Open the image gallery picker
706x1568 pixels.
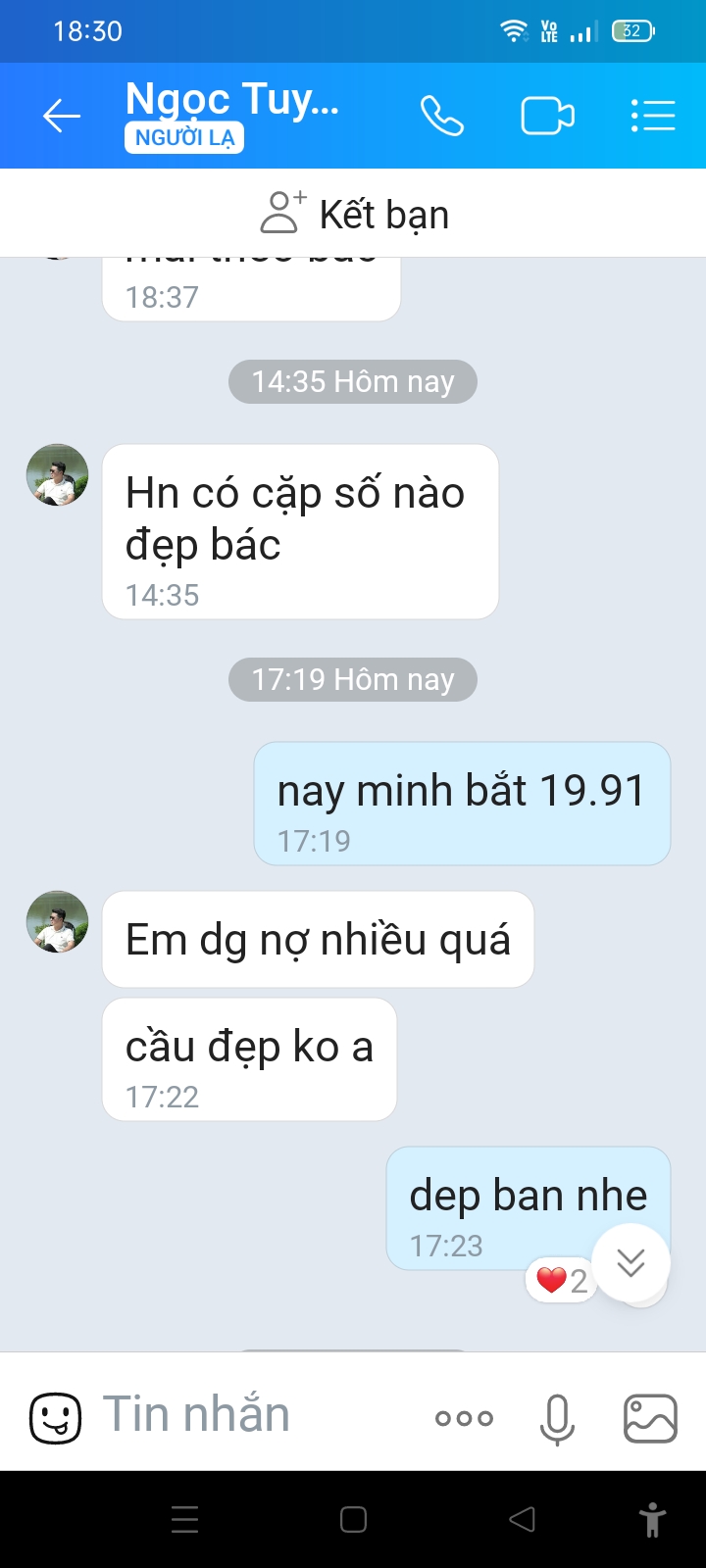pos(650,1417)
